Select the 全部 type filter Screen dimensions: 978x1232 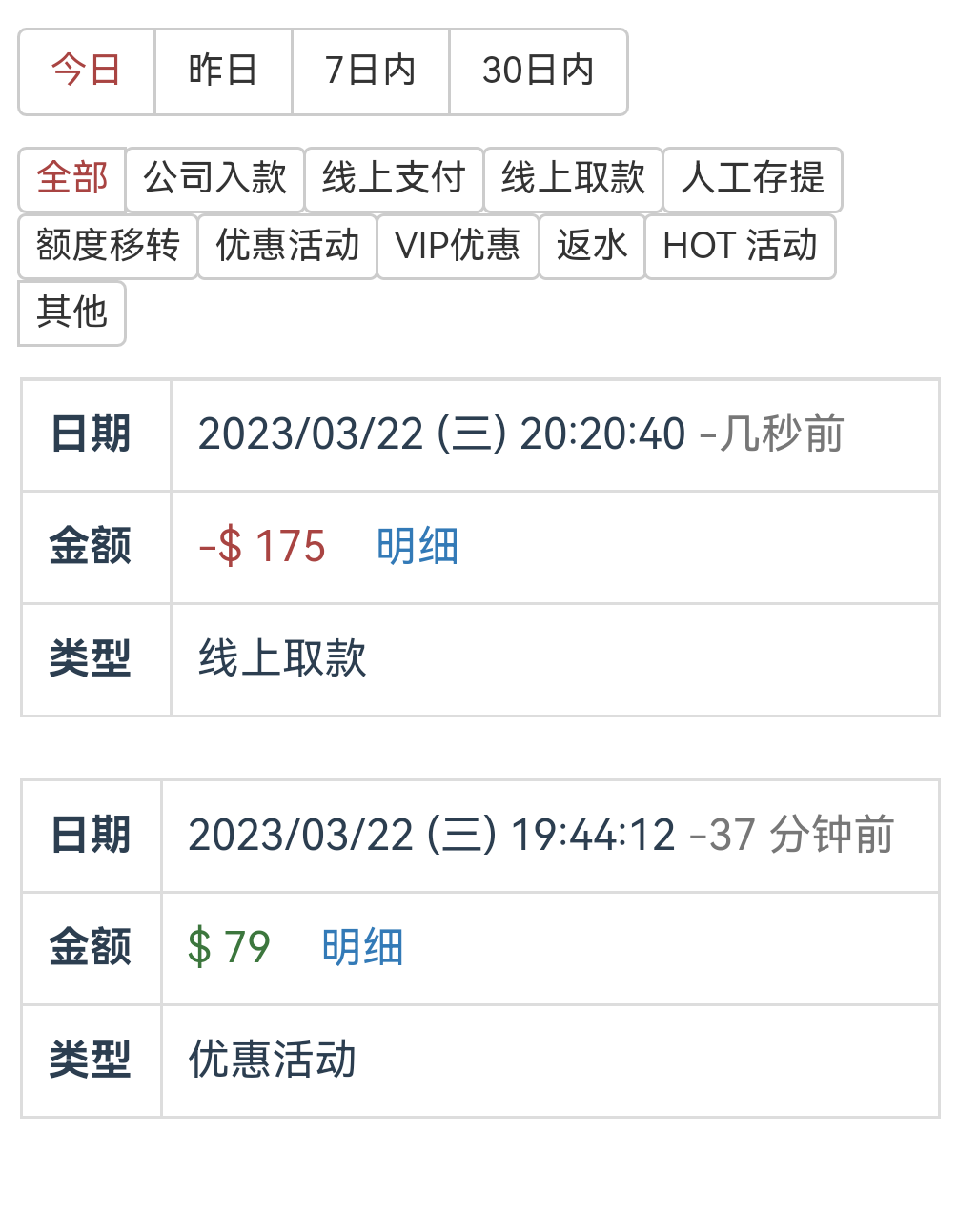click(x=72, y=179)
